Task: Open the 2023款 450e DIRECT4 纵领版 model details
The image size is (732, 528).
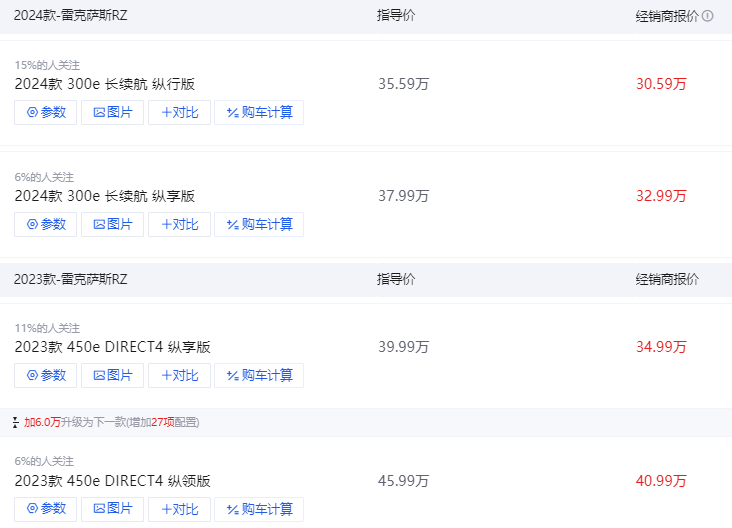Action: coord(112,480)
